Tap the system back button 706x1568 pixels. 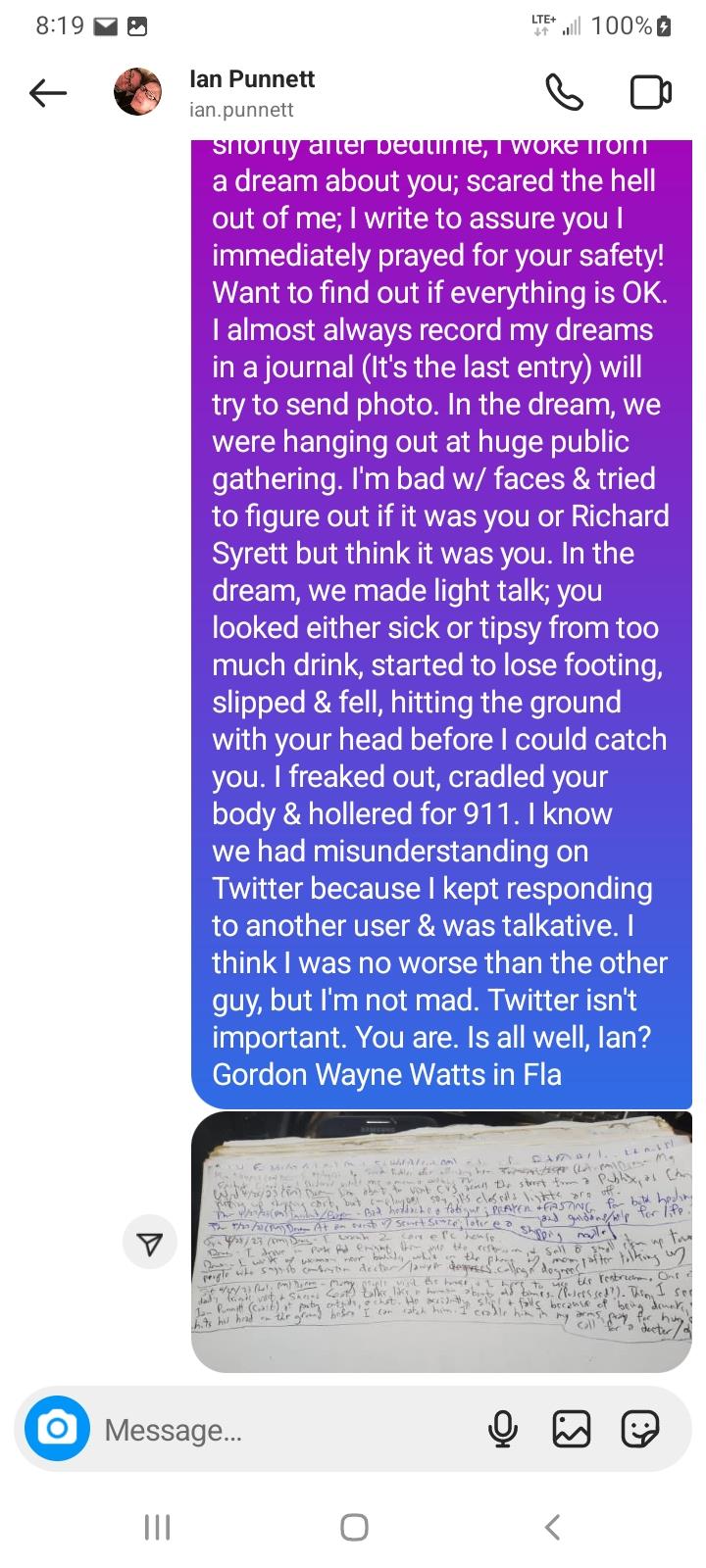[552, 1526]
